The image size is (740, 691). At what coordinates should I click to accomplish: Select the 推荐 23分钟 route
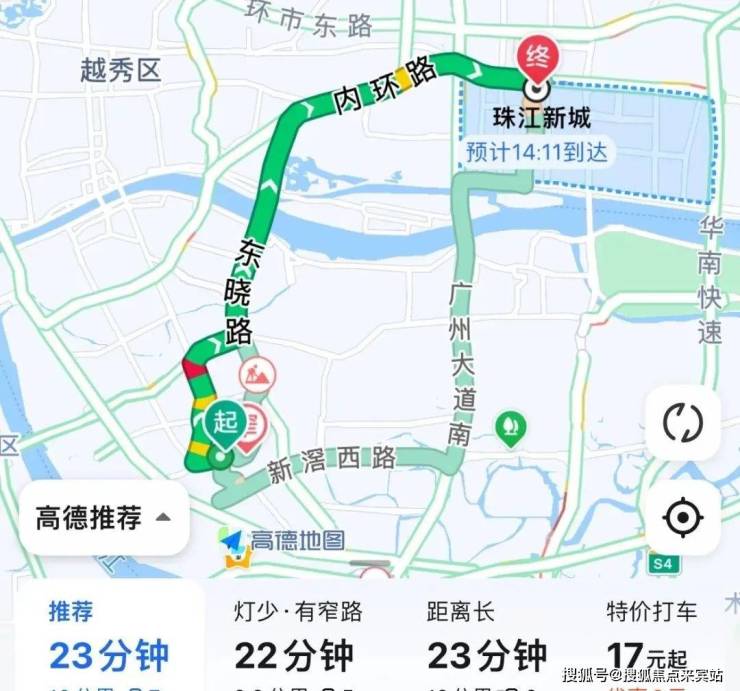pyautogui.click(x=108, y=640)
